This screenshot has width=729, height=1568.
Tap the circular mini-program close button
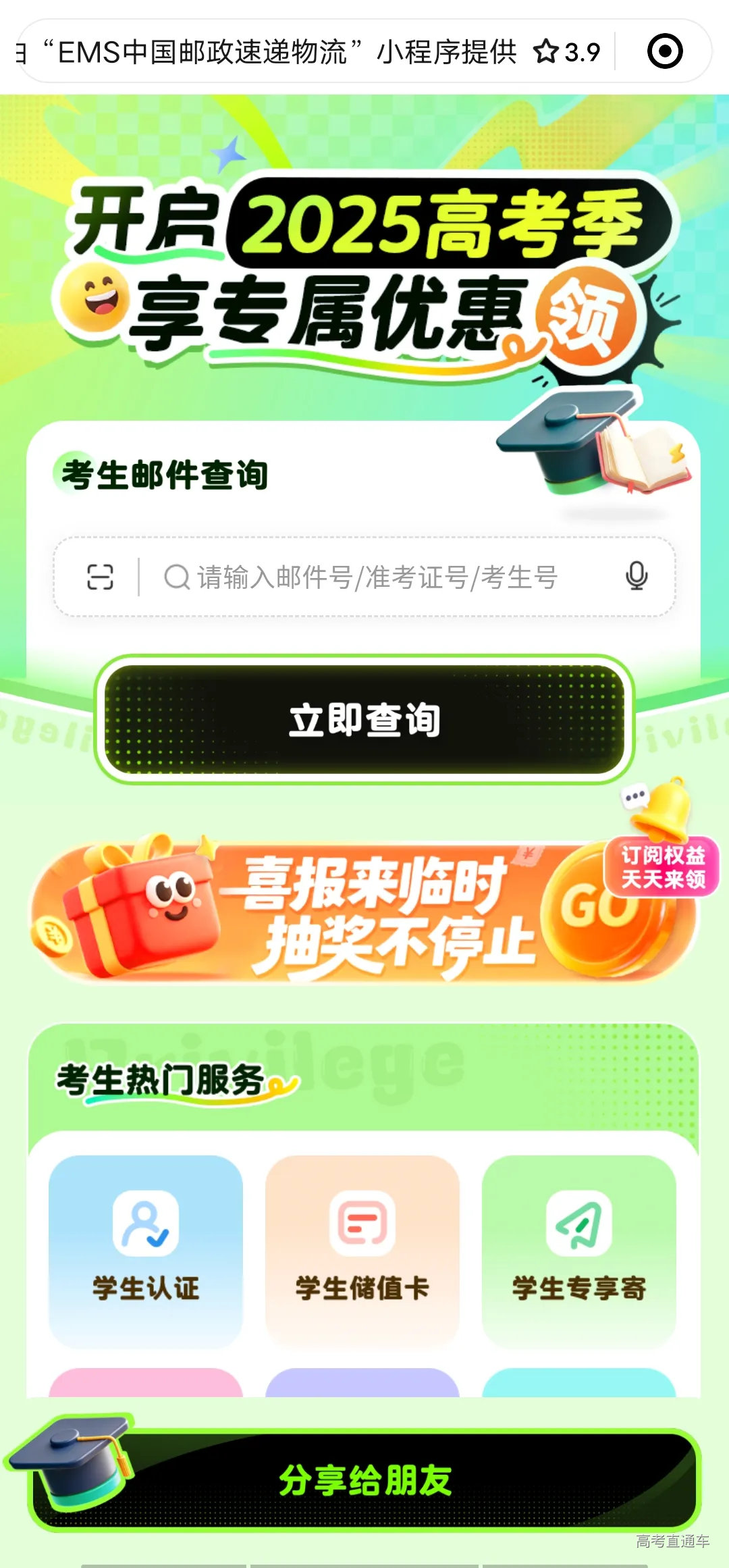click(x=665, y=51)
